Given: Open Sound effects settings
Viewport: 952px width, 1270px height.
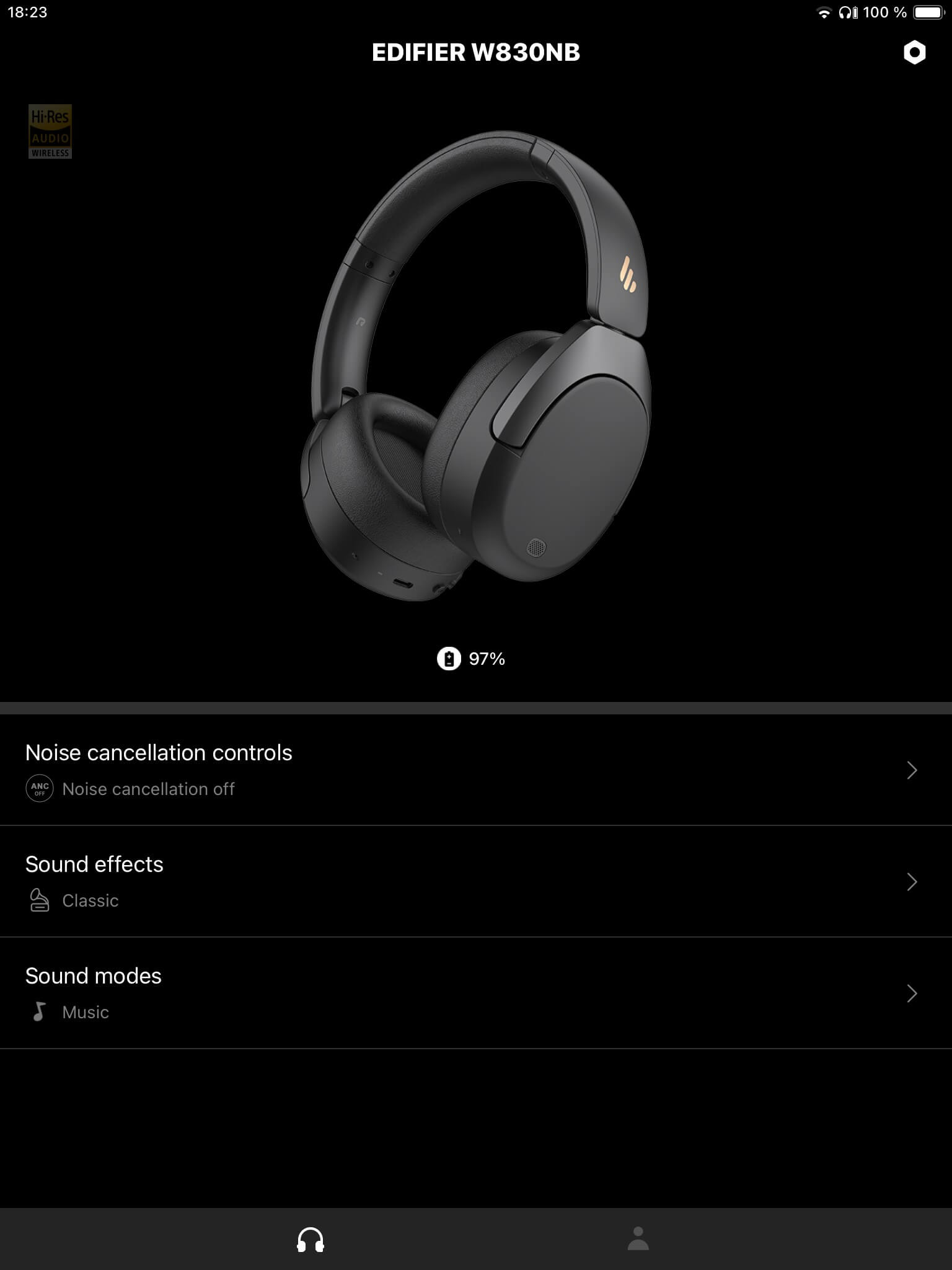Looking at the screenshot, I should click(476, 881).
